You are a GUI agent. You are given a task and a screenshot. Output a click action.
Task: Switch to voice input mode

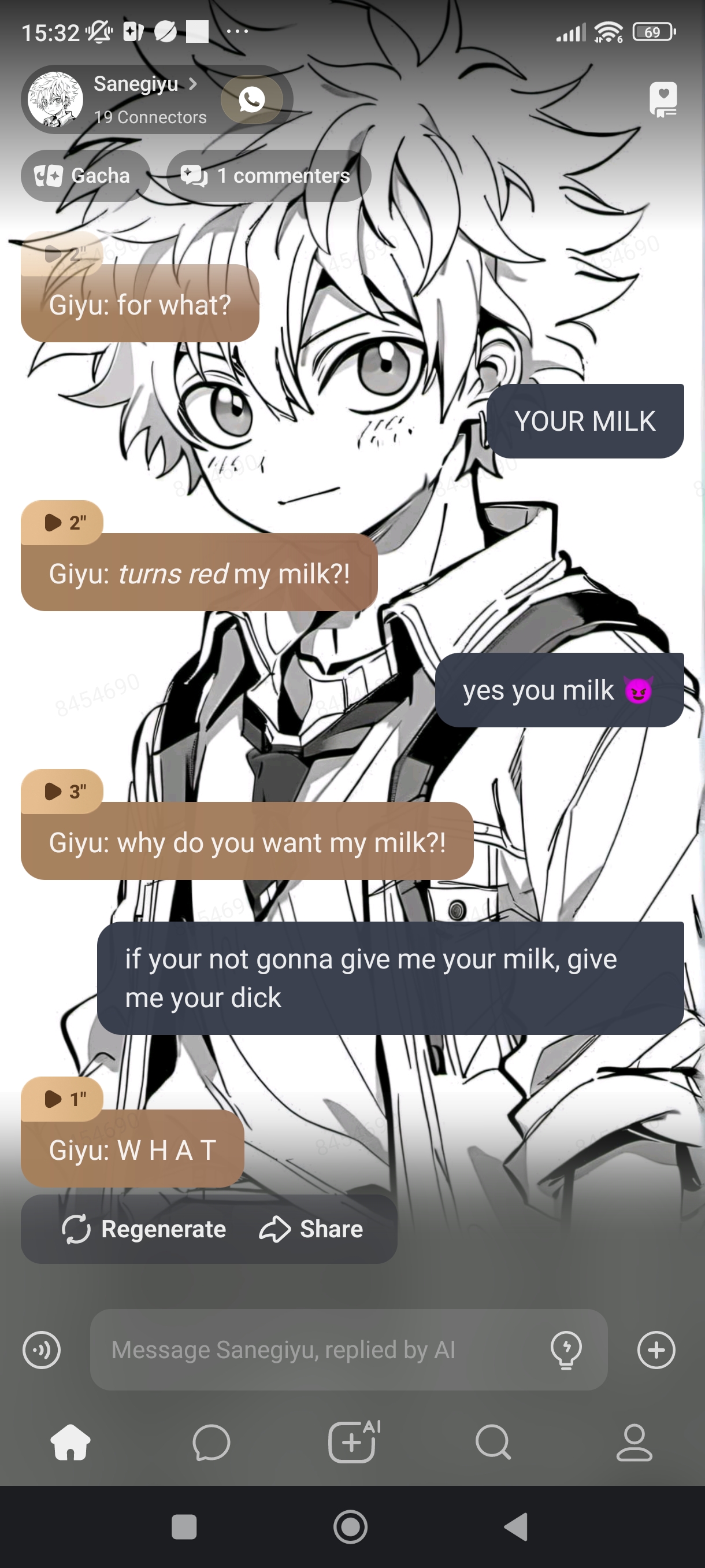pyautogui.click(x=42, y=1349)
